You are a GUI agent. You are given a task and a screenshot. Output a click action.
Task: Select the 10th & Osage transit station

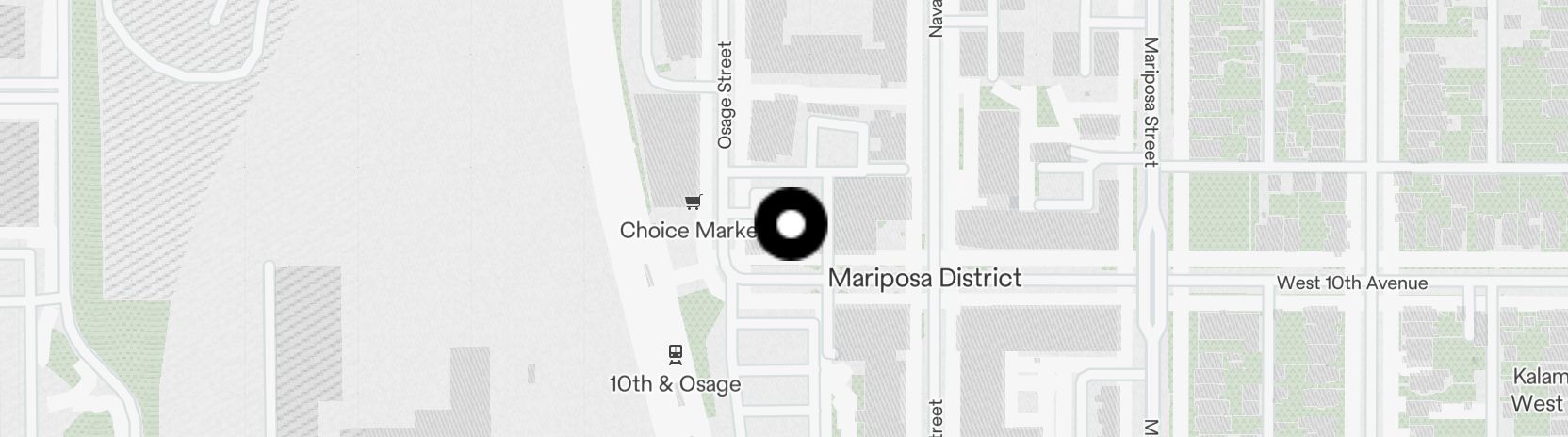(675, 355)
